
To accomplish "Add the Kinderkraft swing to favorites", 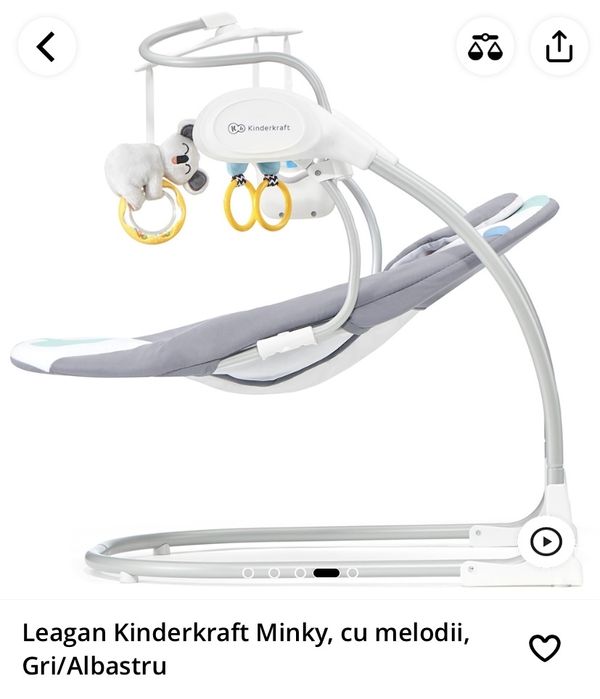I will (x=544, y=648).
